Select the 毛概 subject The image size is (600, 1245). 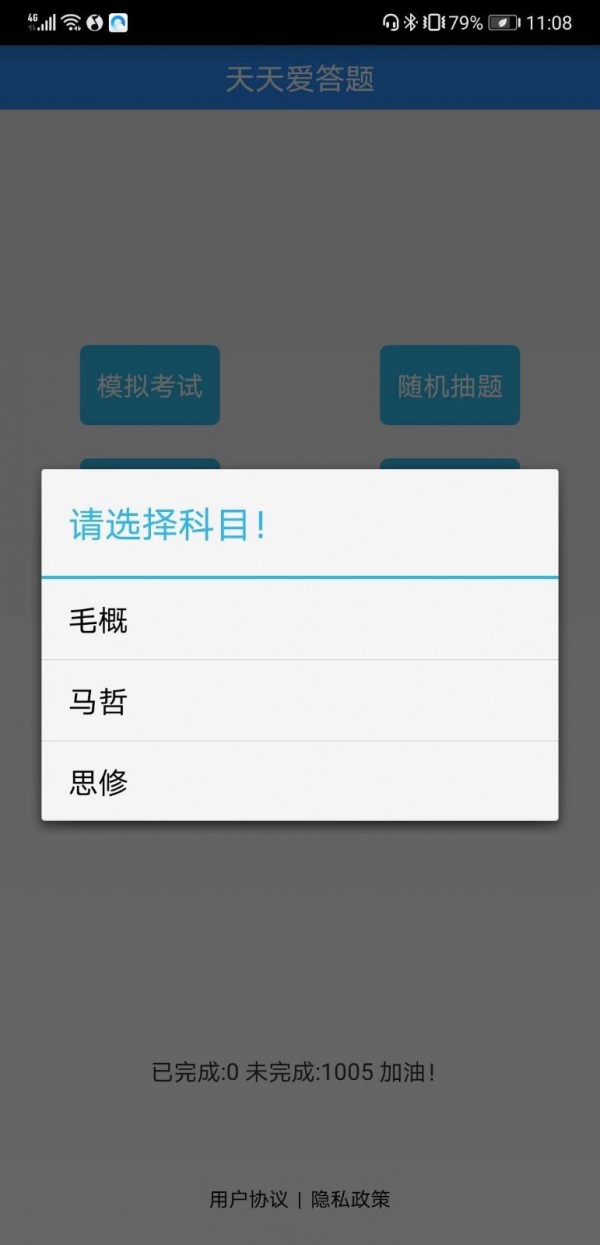(299, 620)
